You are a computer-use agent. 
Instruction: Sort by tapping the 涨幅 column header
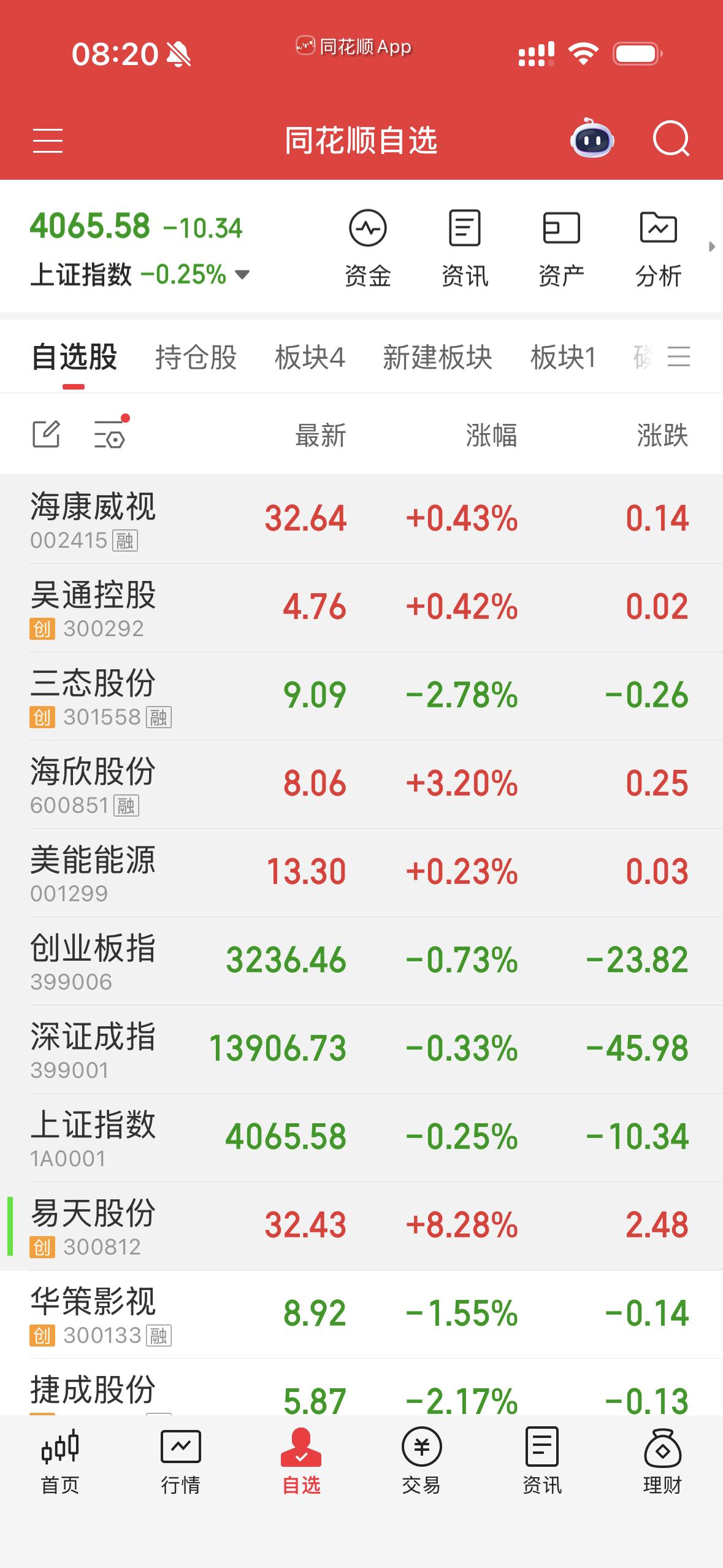[x=491, y=436]
